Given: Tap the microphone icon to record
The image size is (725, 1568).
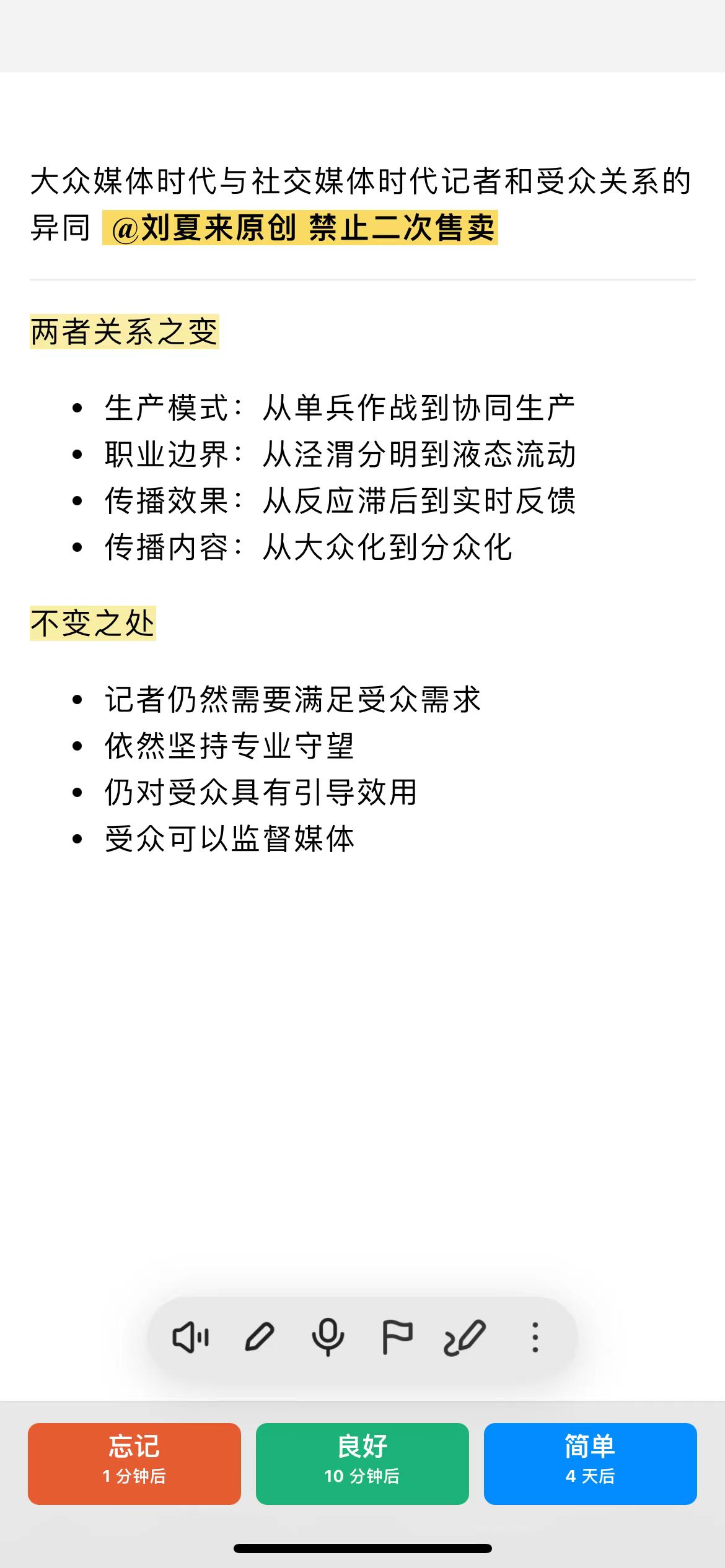Looking at the screenshot, I should (328, 1338).
